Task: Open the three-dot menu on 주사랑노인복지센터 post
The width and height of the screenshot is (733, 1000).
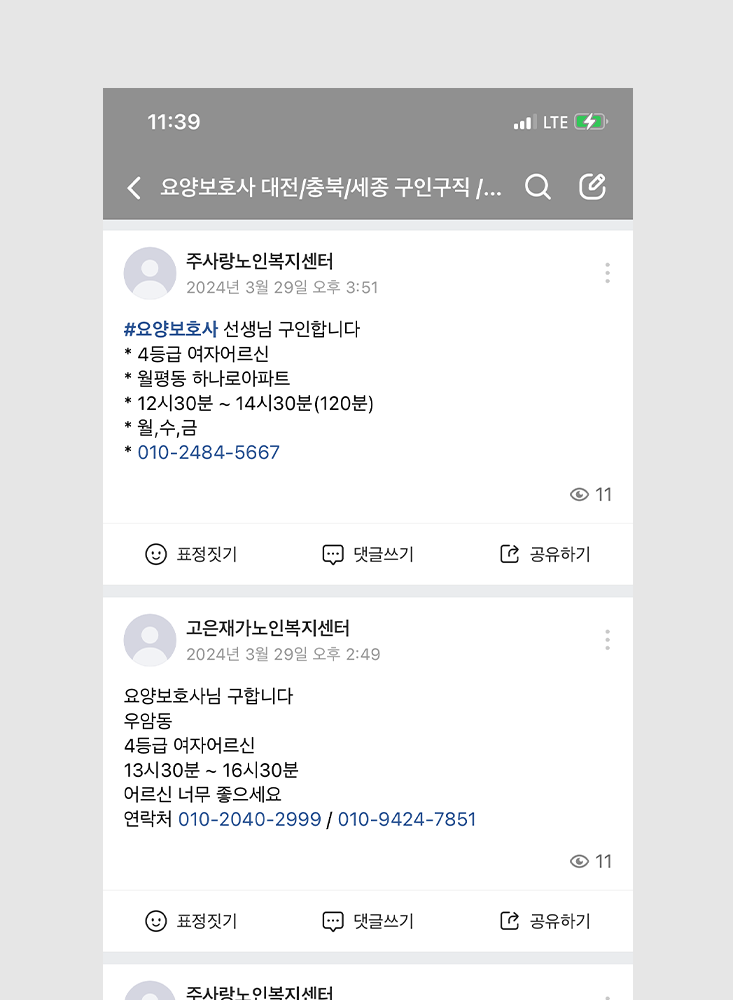Action: tap(607, 272)
